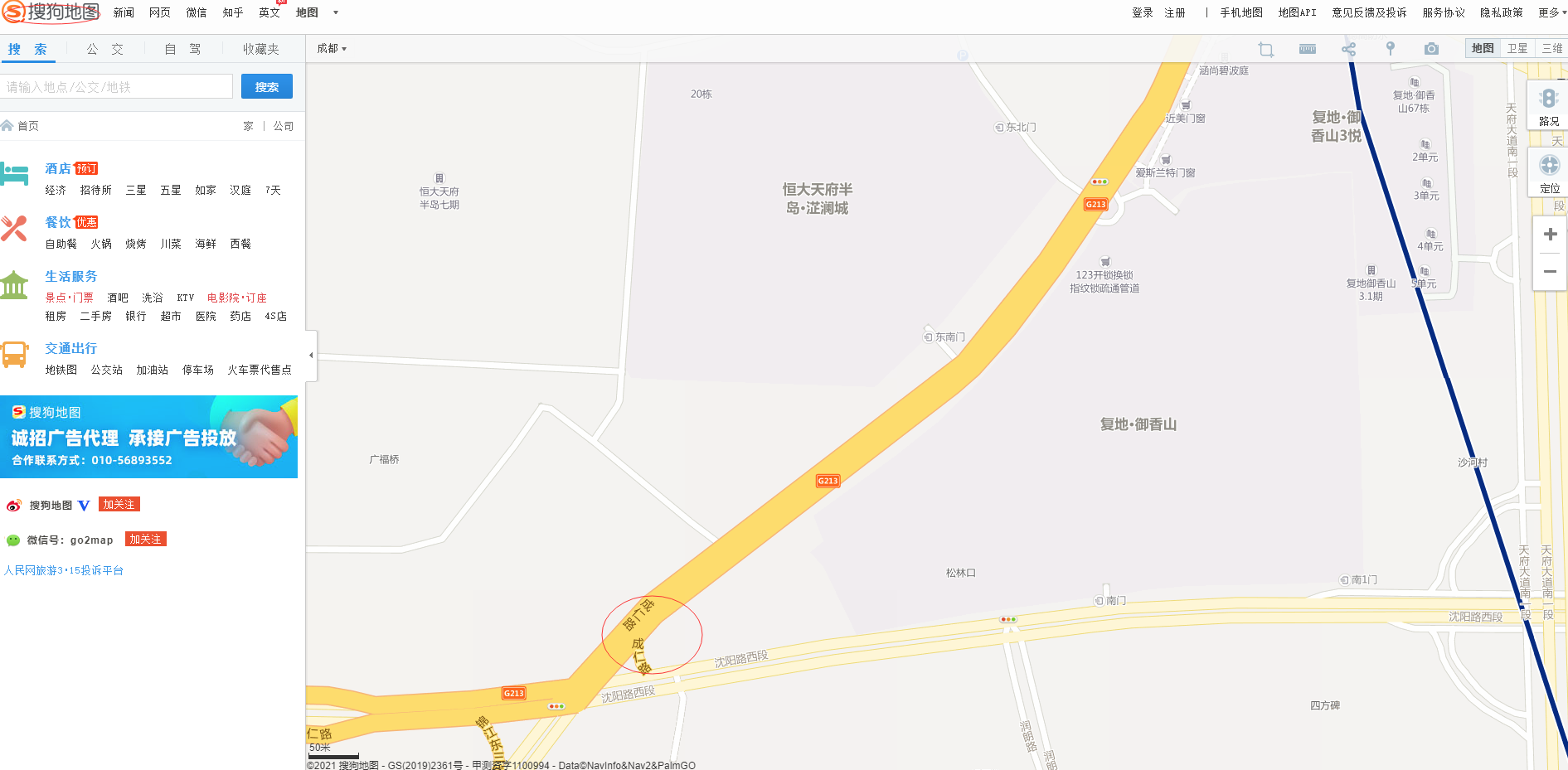This screenshot has height=770, width=1568.
Task: Switch map to 三维 view
Action: pos(1551,49)
